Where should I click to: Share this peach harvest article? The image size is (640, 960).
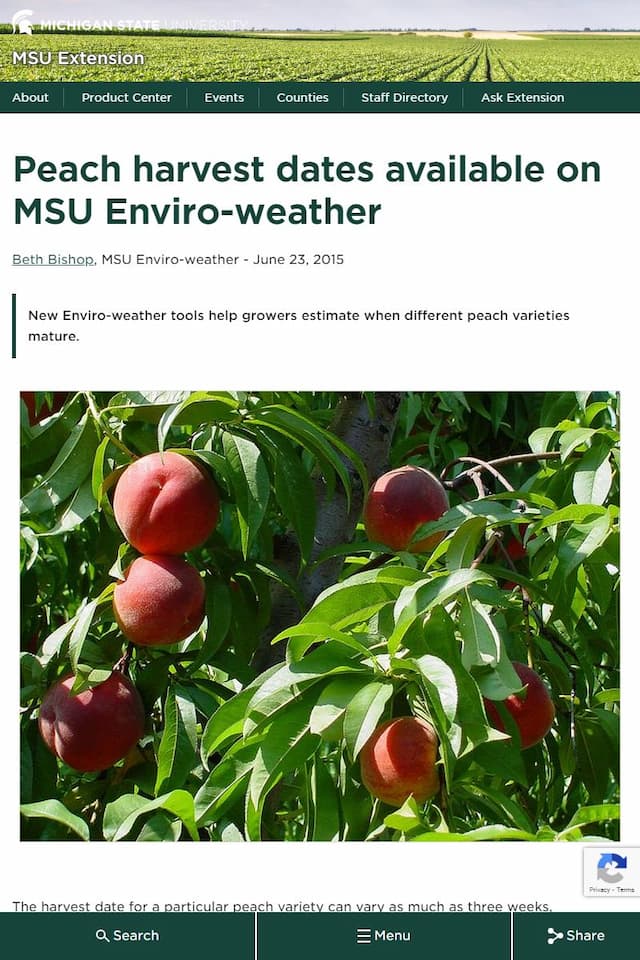[576, 935]
